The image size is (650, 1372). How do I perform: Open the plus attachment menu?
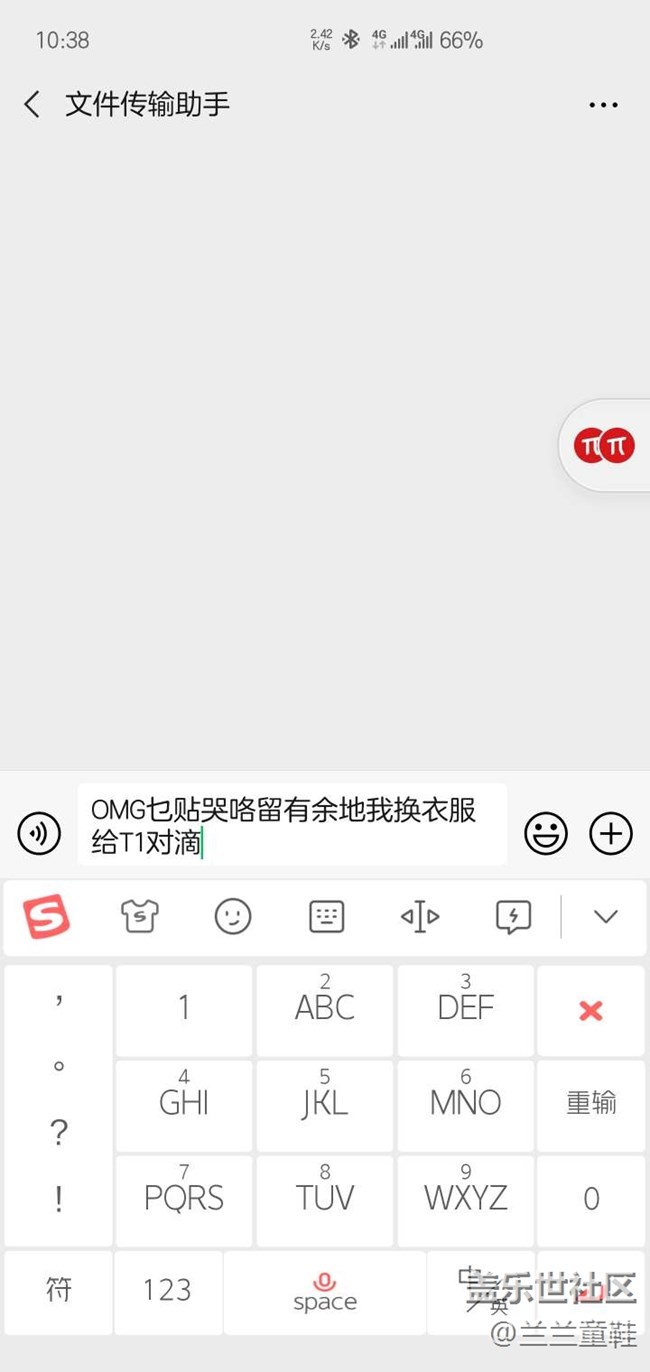(610, 832)
